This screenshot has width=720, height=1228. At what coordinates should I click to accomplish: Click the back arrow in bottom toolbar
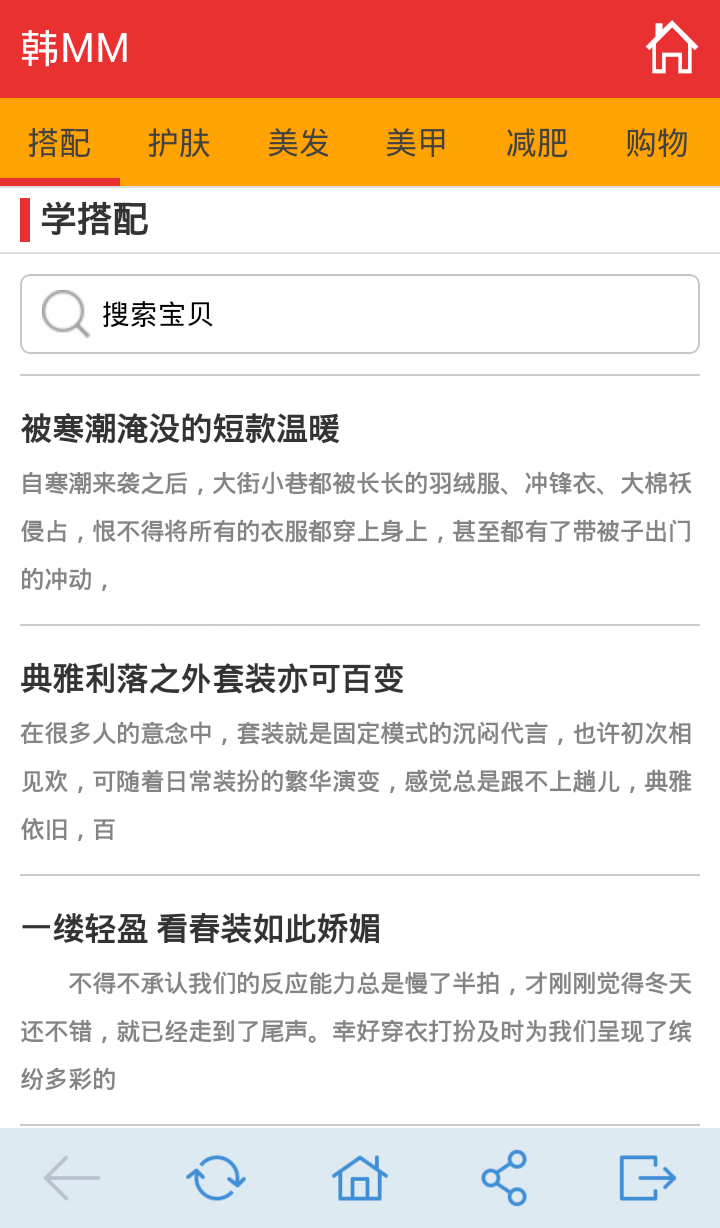[71, 1178]
